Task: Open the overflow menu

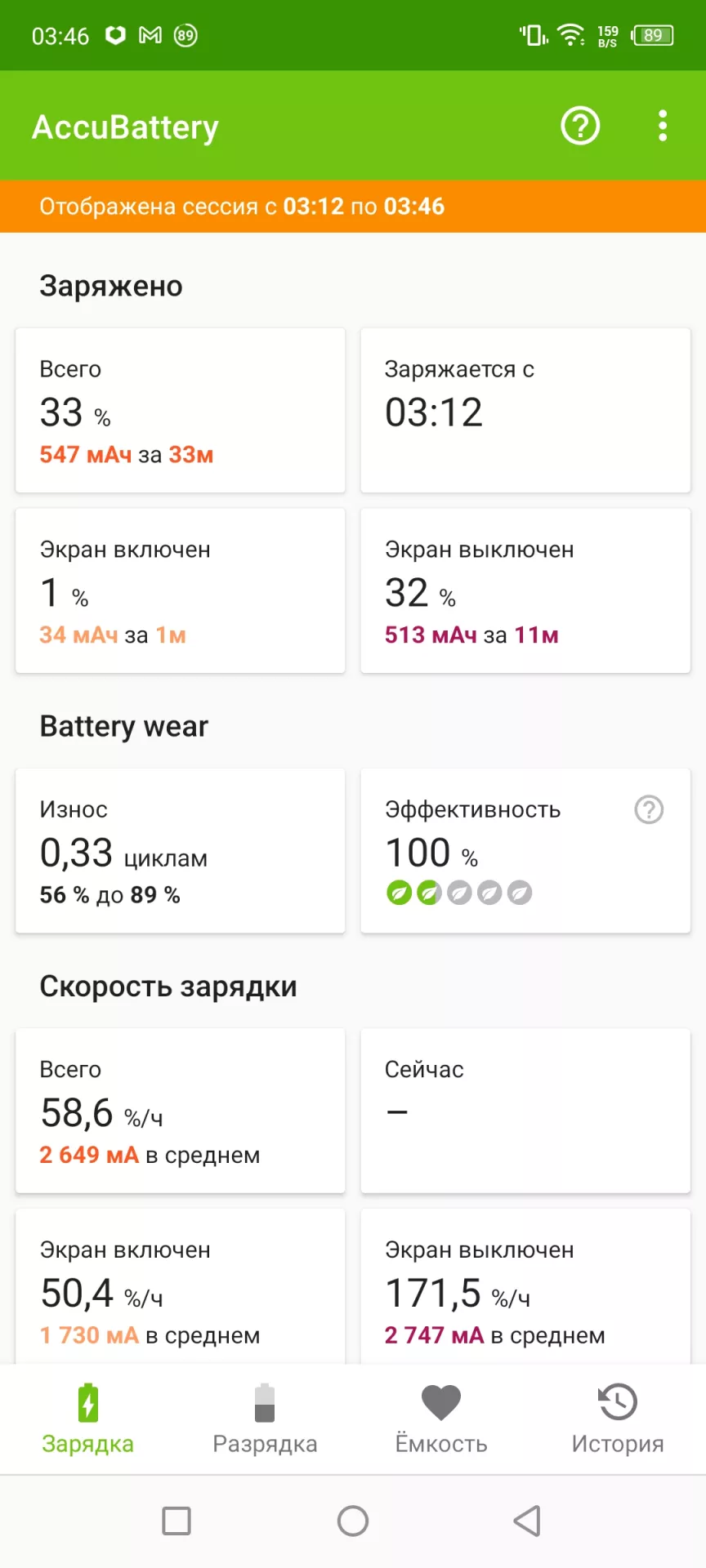Action: (663, 126)
